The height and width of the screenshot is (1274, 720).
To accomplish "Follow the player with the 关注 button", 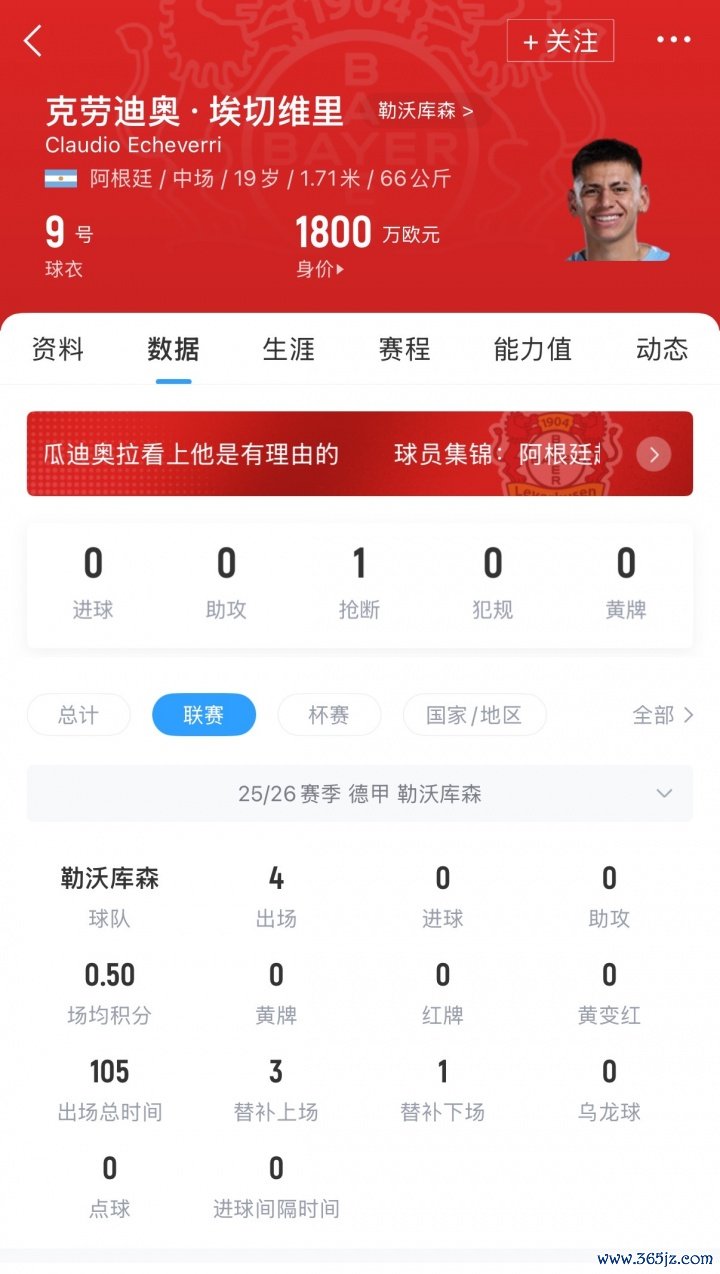I will coord(560,41).
